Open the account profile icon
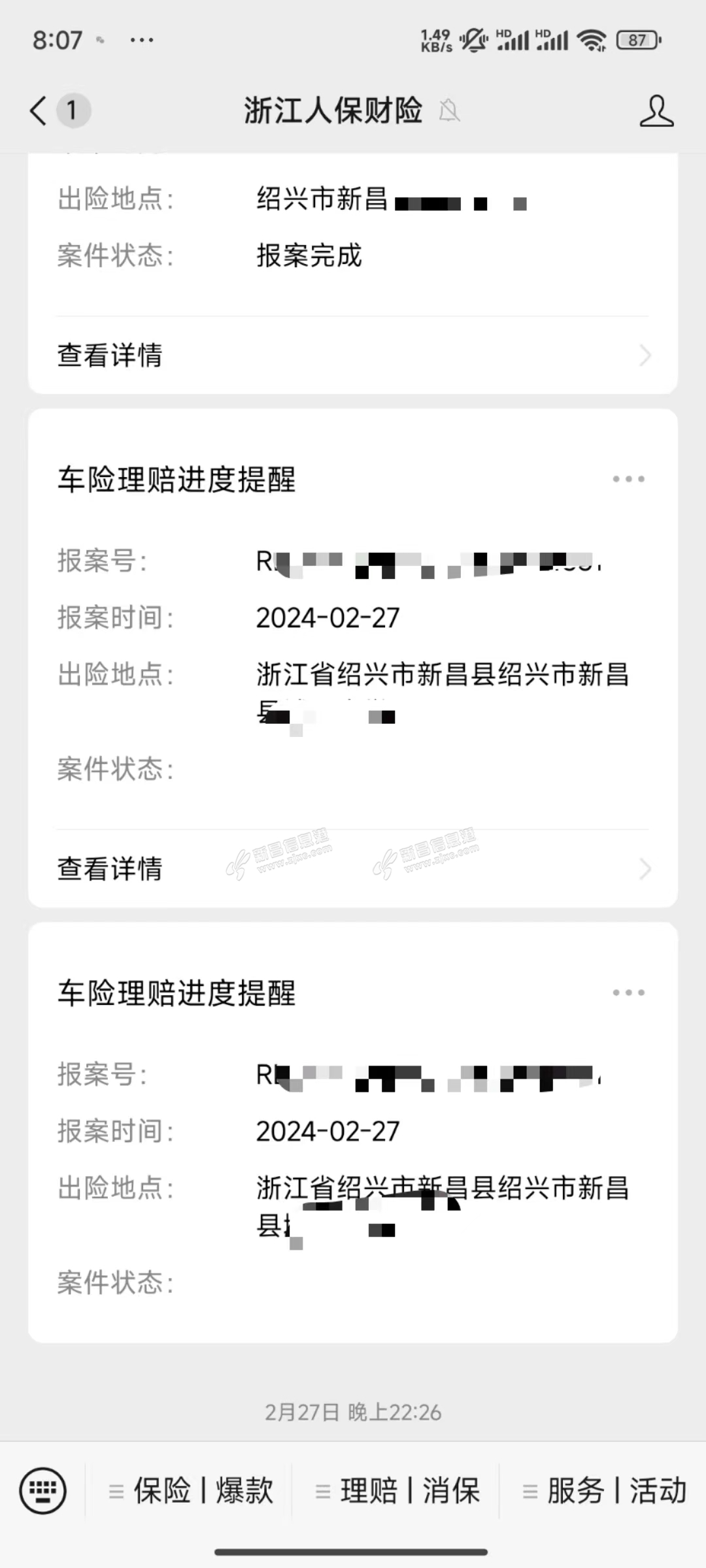706x1568 pixels. [656, 110]
